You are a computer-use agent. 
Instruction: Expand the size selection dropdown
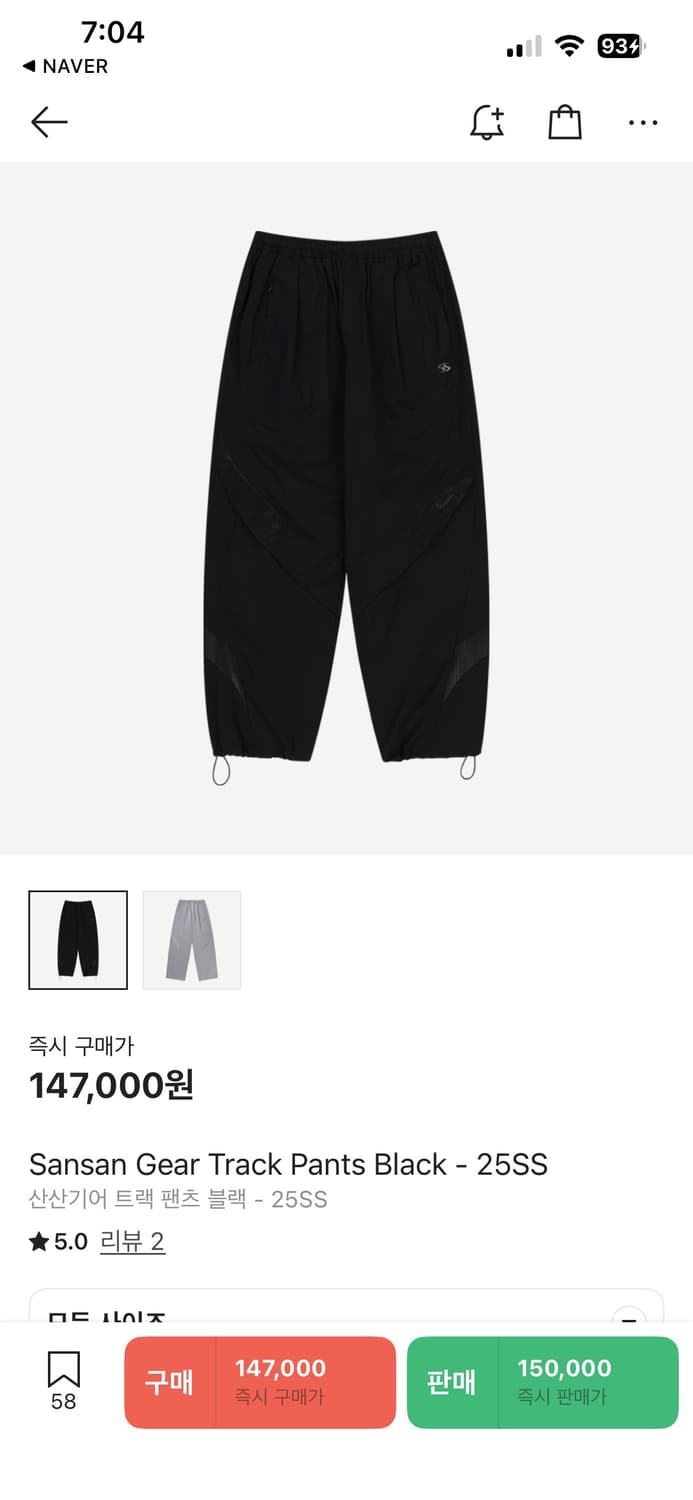tap(627, 1315)
